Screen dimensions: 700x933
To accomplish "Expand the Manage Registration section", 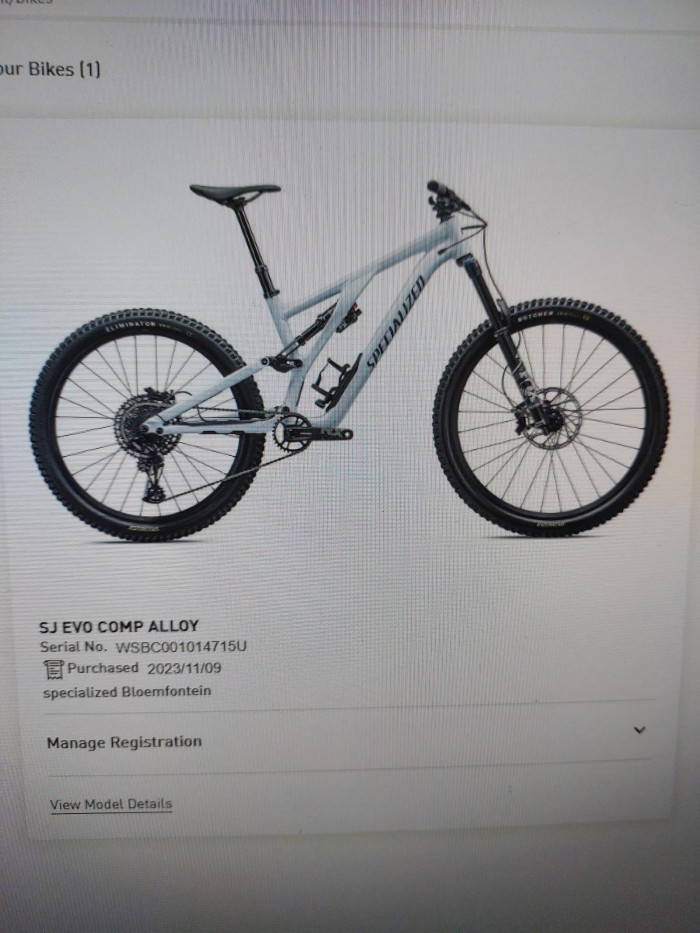I will click(639, 731).
